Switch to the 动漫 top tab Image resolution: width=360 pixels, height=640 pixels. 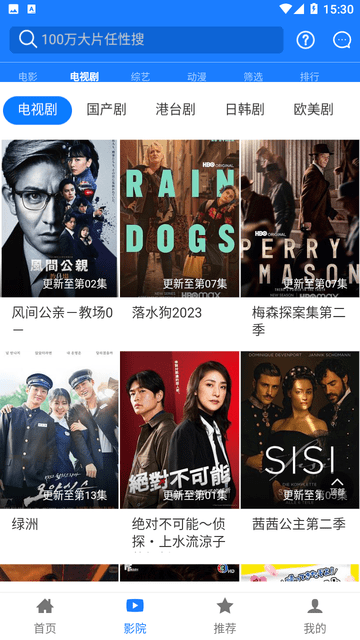[x=197, y=76]
